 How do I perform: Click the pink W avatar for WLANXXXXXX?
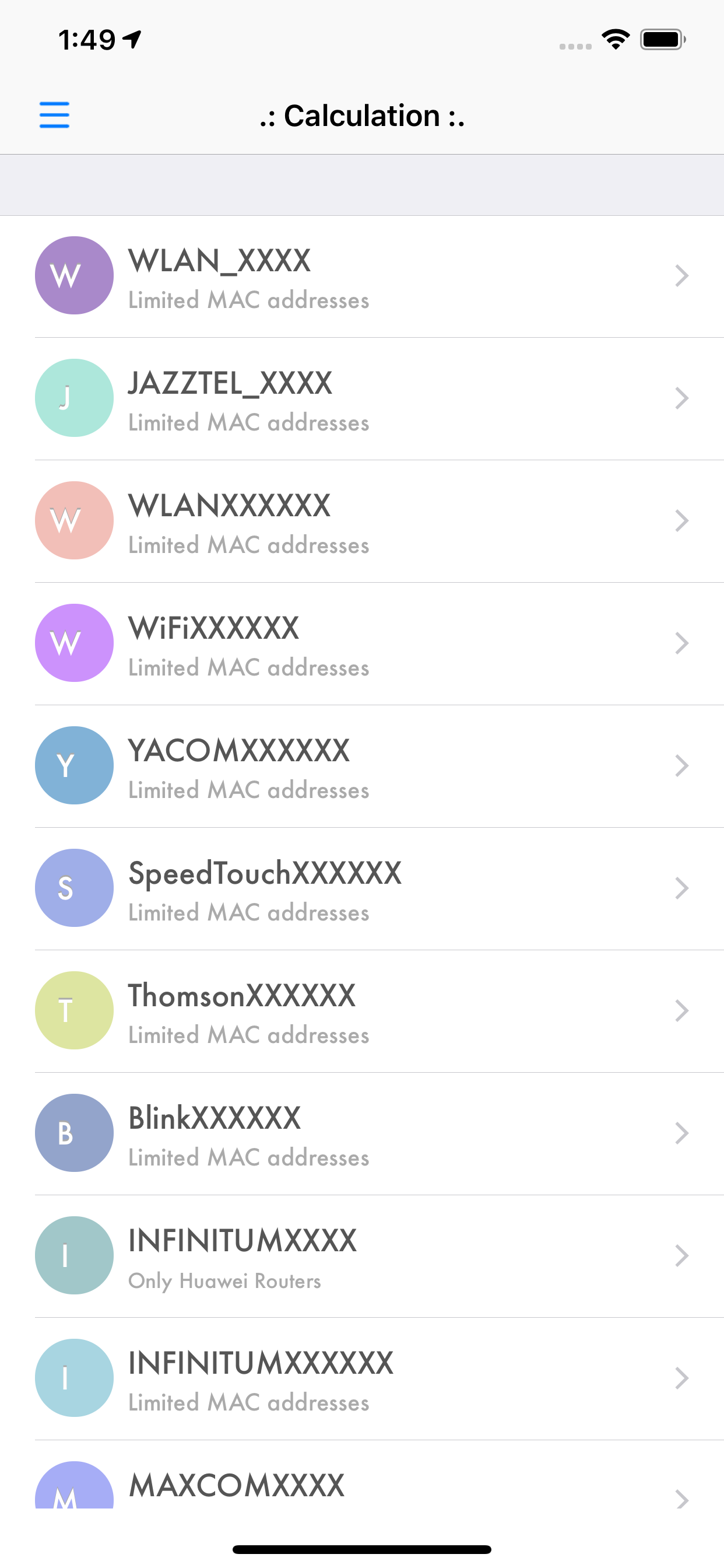(x=73, y=520)
